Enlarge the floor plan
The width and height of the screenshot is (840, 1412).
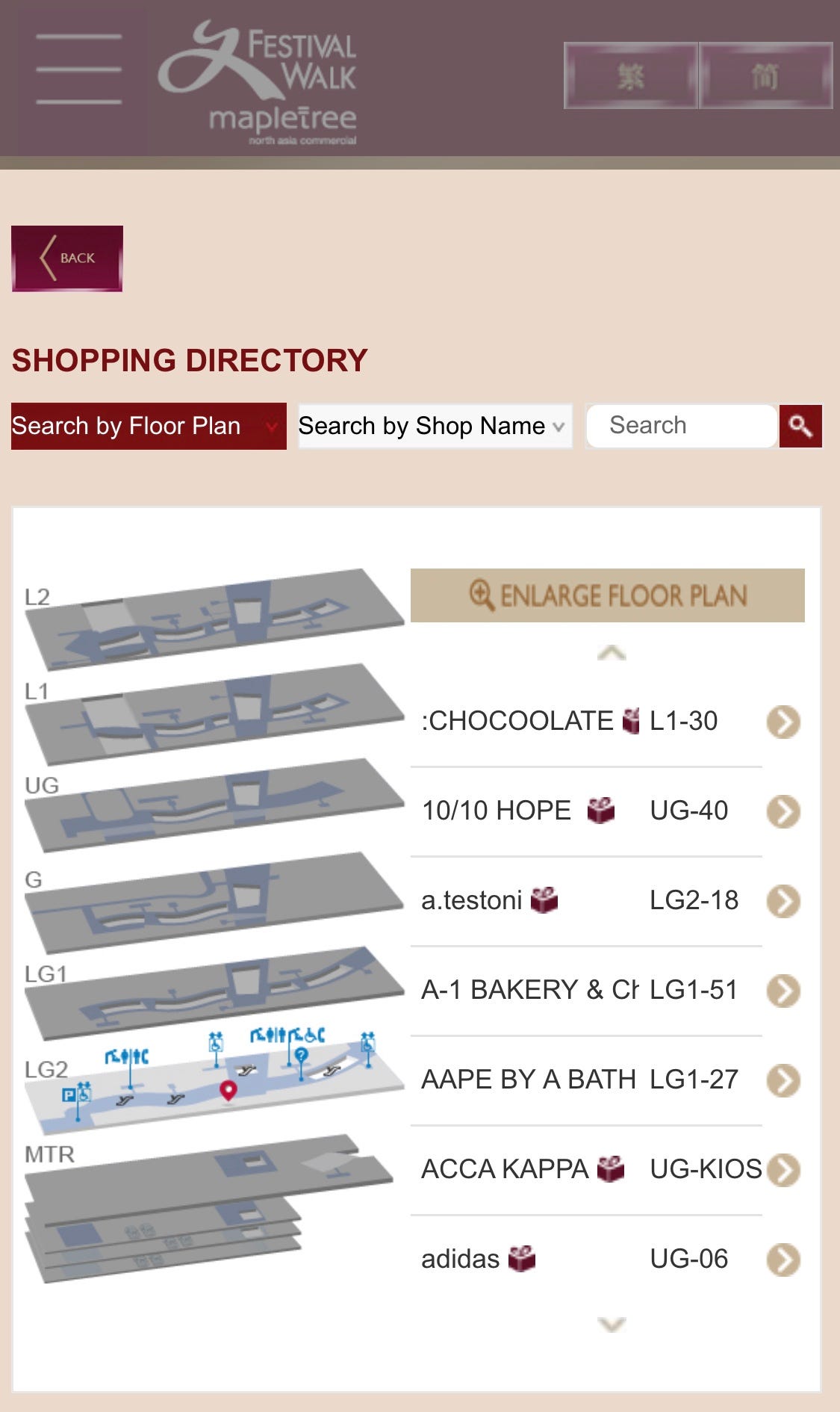(x=608, y=595)
